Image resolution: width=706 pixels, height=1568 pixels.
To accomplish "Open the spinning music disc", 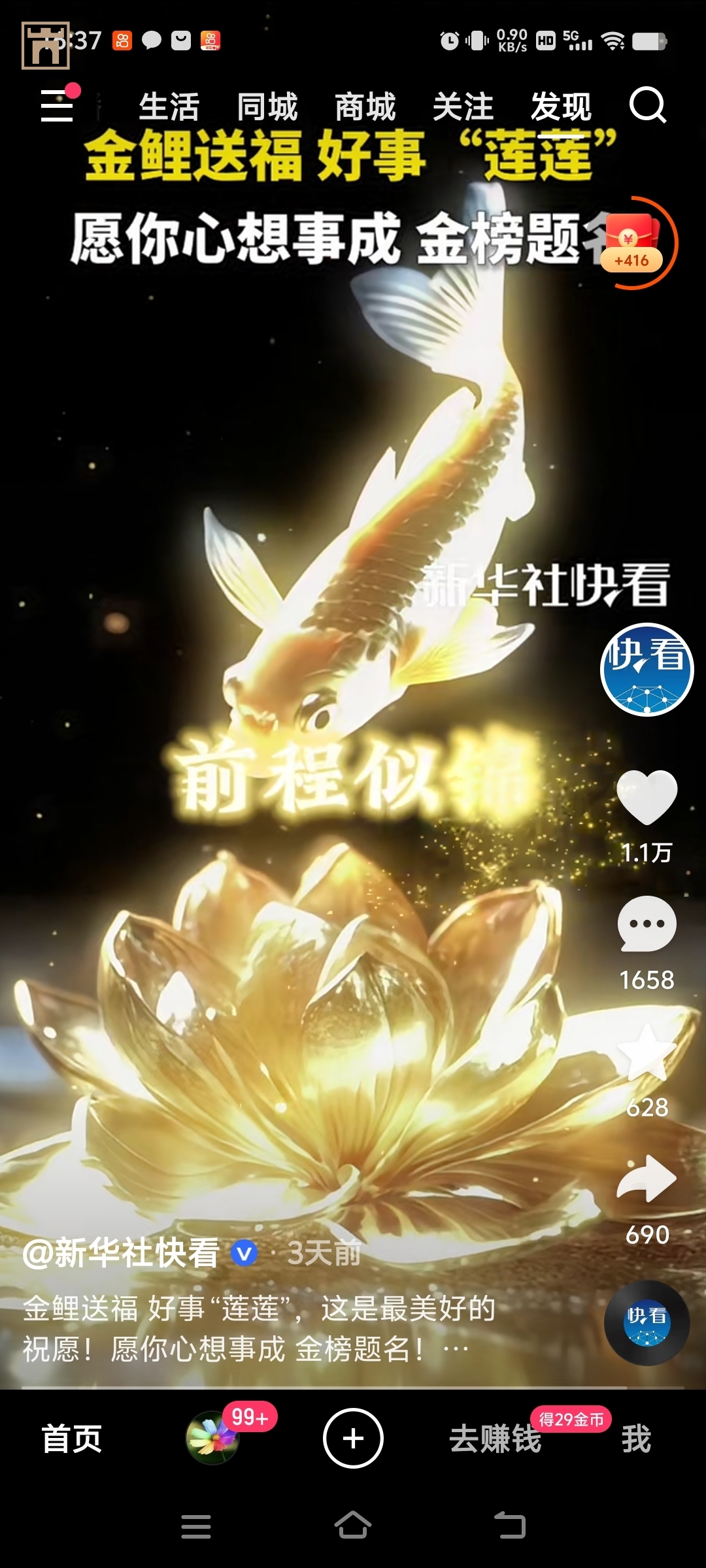I will [x=647, y=1323].
